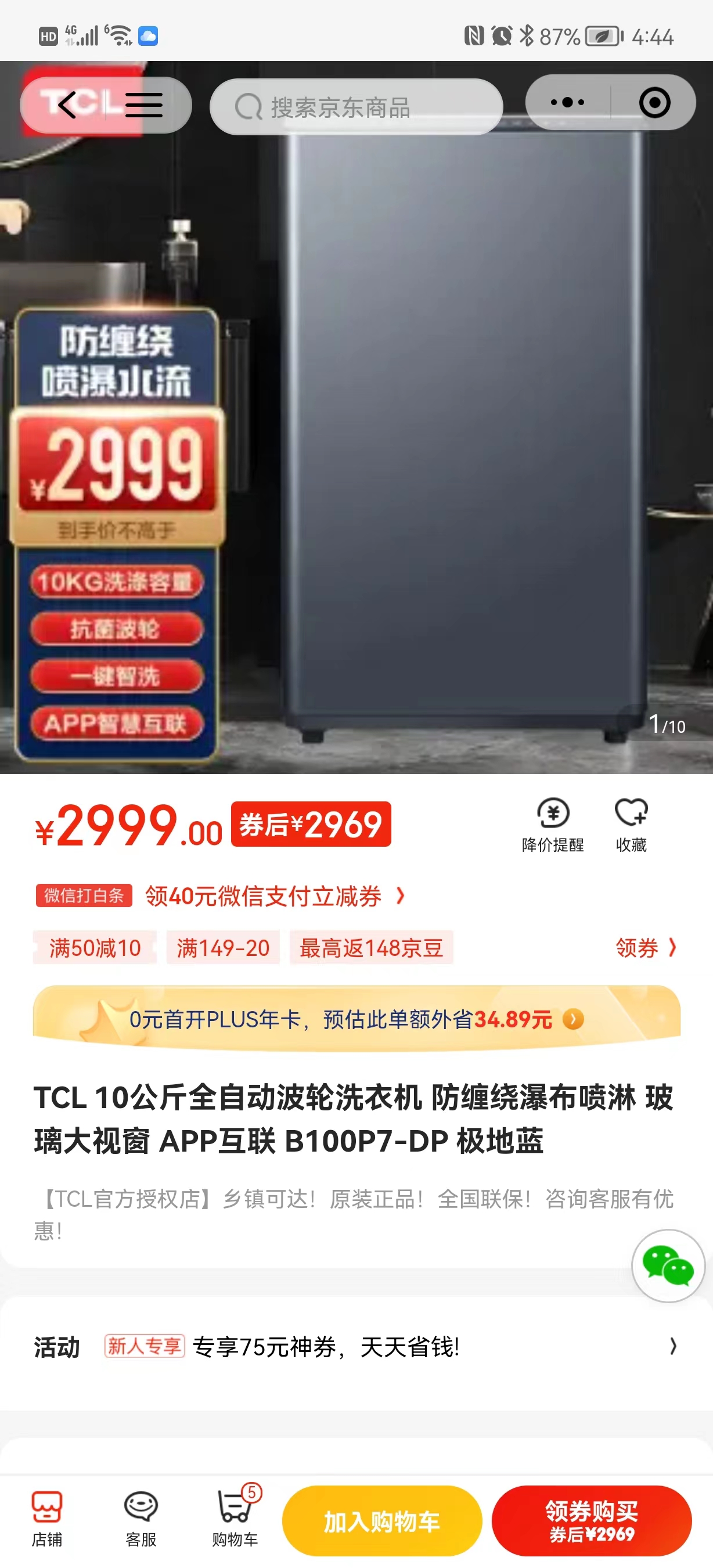713x1568 pixels.
Task: Open the hamburger menu beside the TCL logo
Action: click(x=143, y=105)
